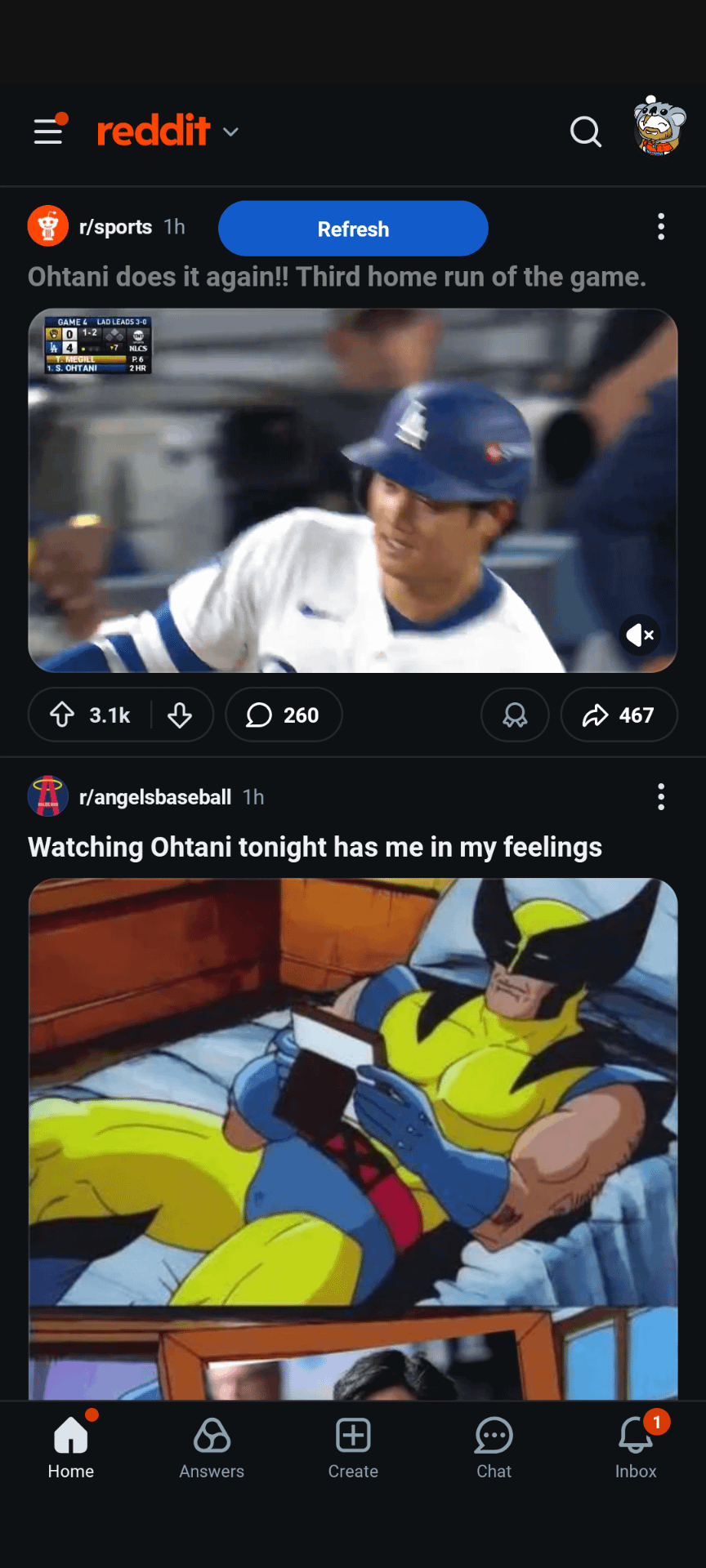
Task: Share the Ohtani home run post
Action: pos(619,715)
